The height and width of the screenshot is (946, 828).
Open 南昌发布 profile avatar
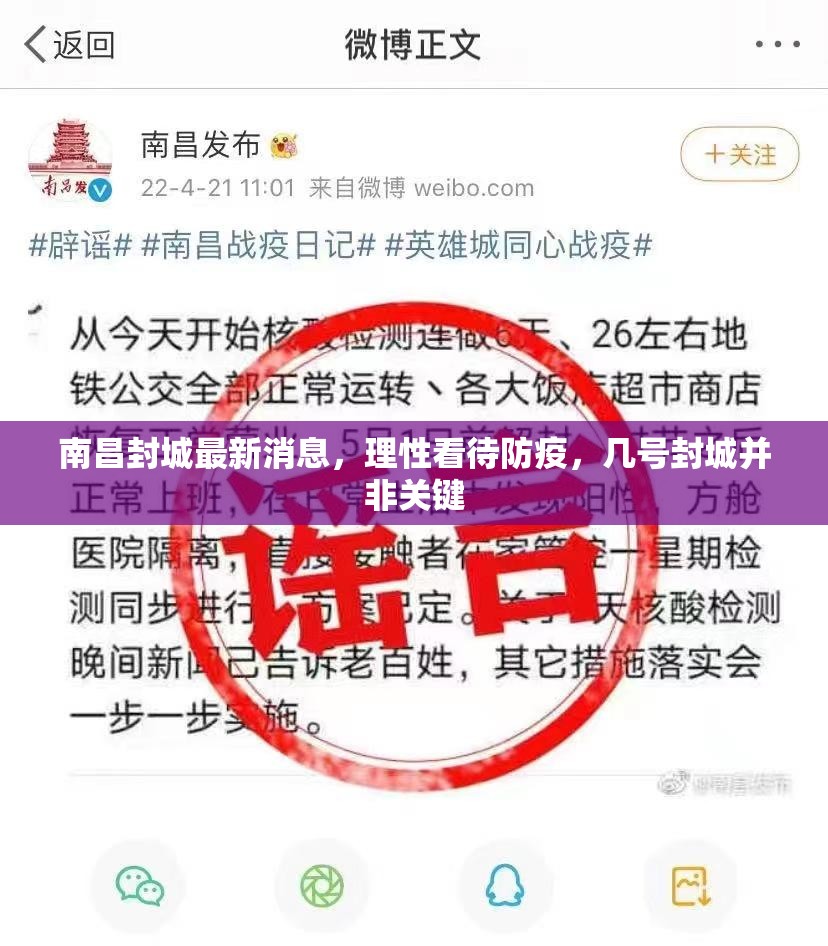point(70,160)
